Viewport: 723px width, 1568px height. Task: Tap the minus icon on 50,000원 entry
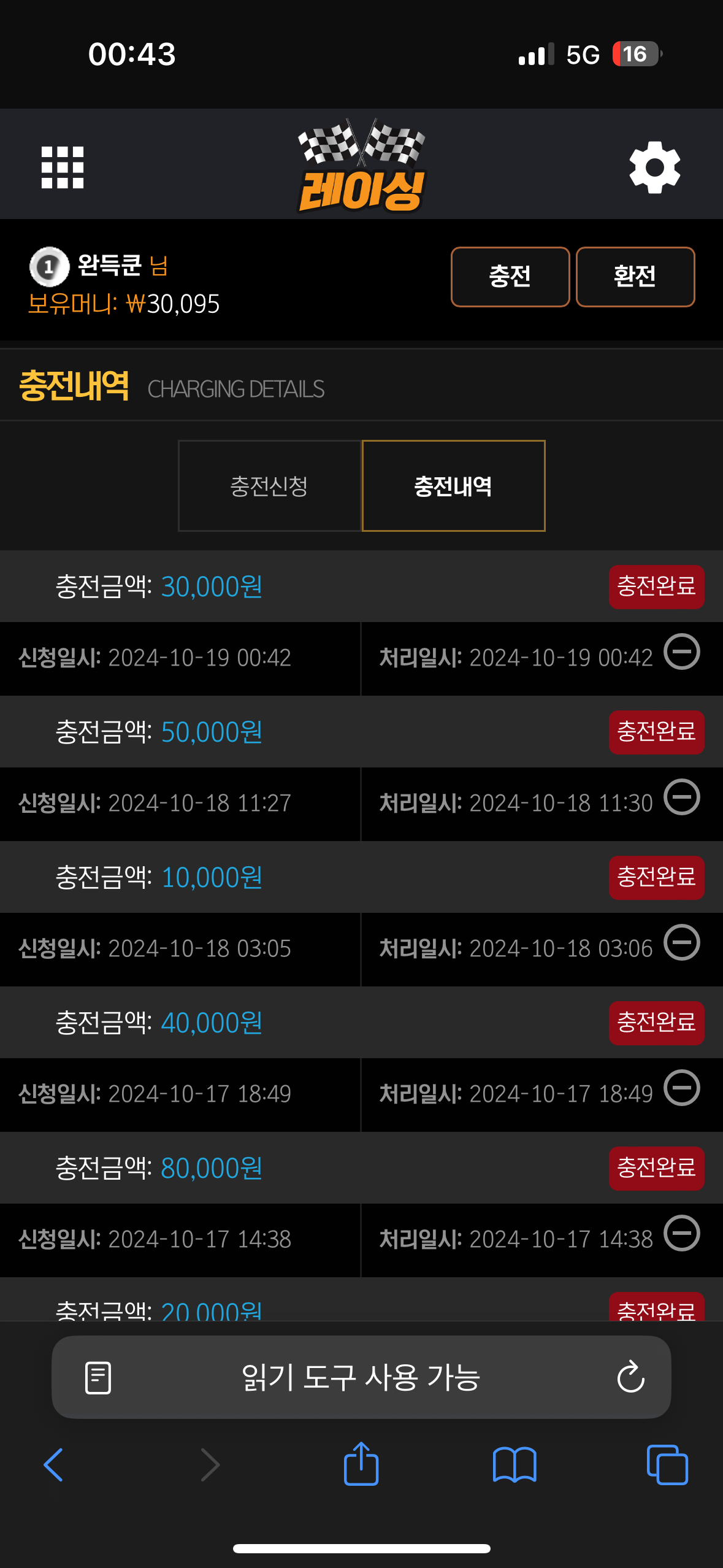(682, 797)
